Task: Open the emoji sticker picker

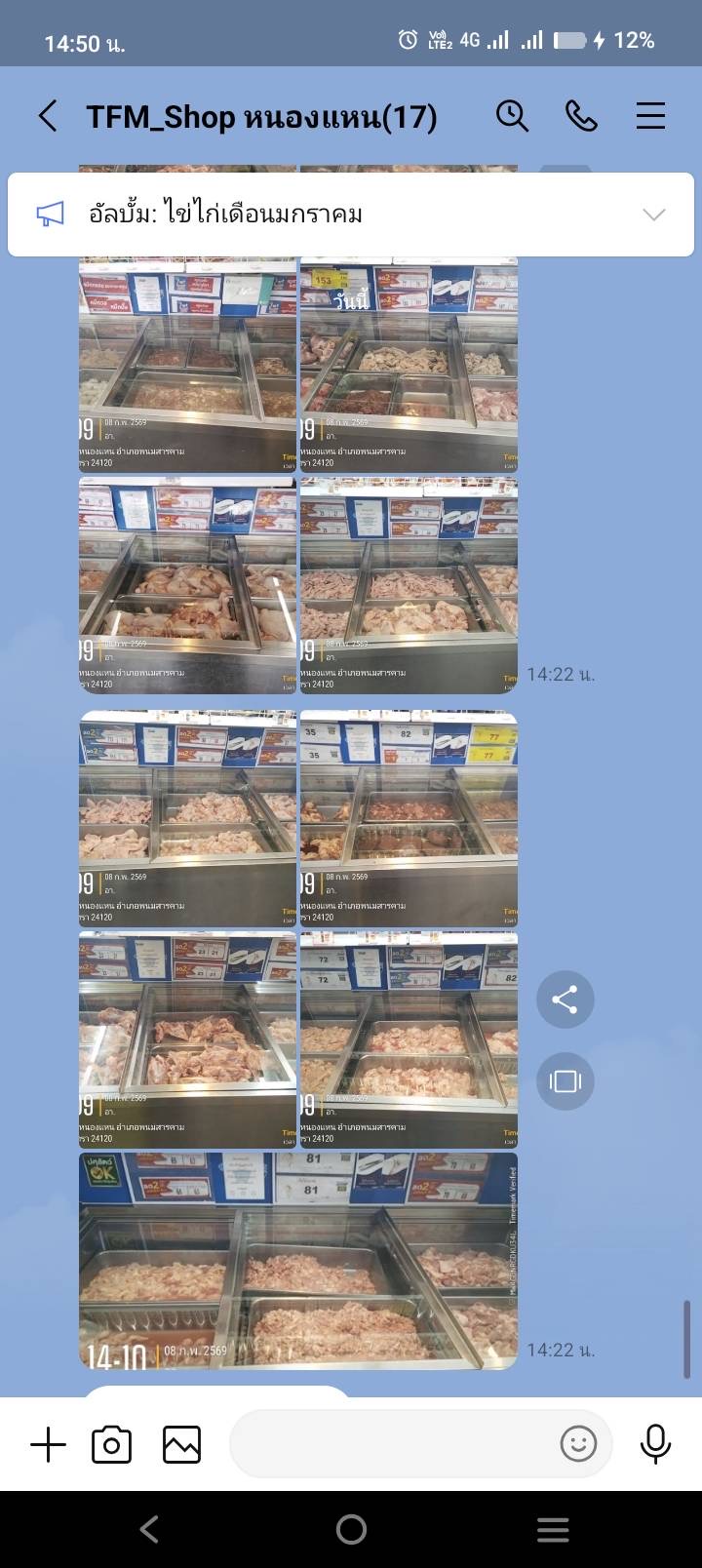Action: pyautogui.click(x=578, y=1444)
